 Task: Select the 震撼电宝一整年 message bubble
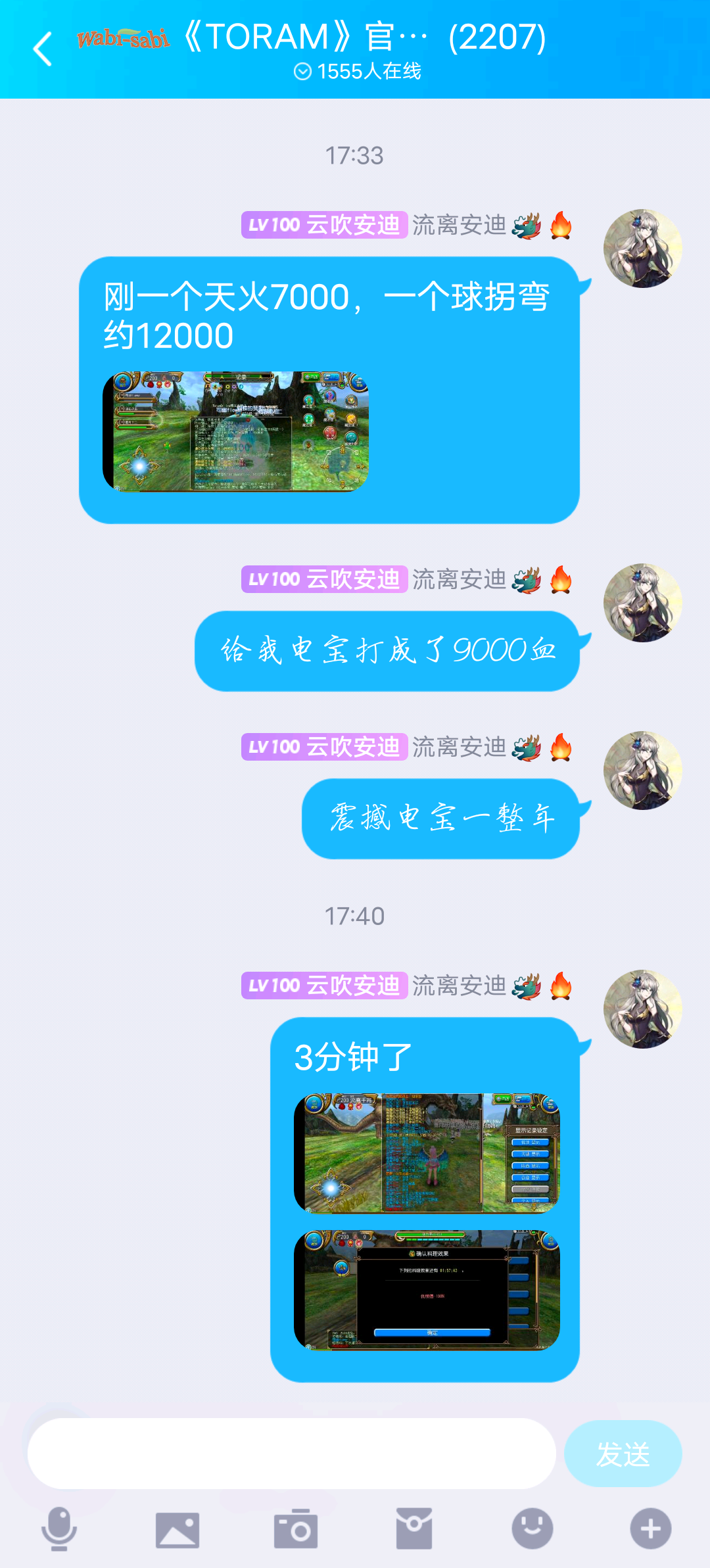tap(440, 820)
